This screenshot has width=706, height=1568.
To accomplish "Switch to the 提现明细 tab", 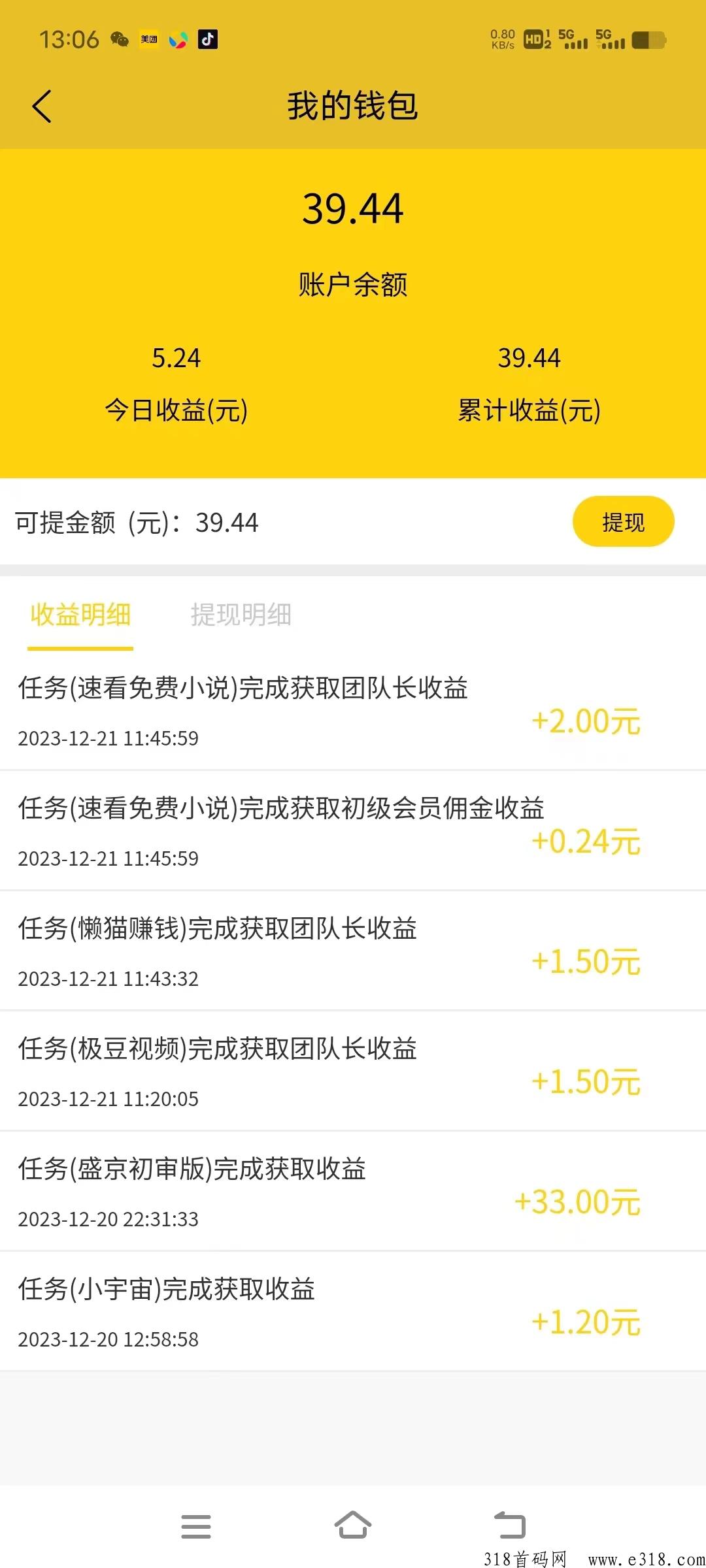I will pyautogui.click(x=241, y=615).
